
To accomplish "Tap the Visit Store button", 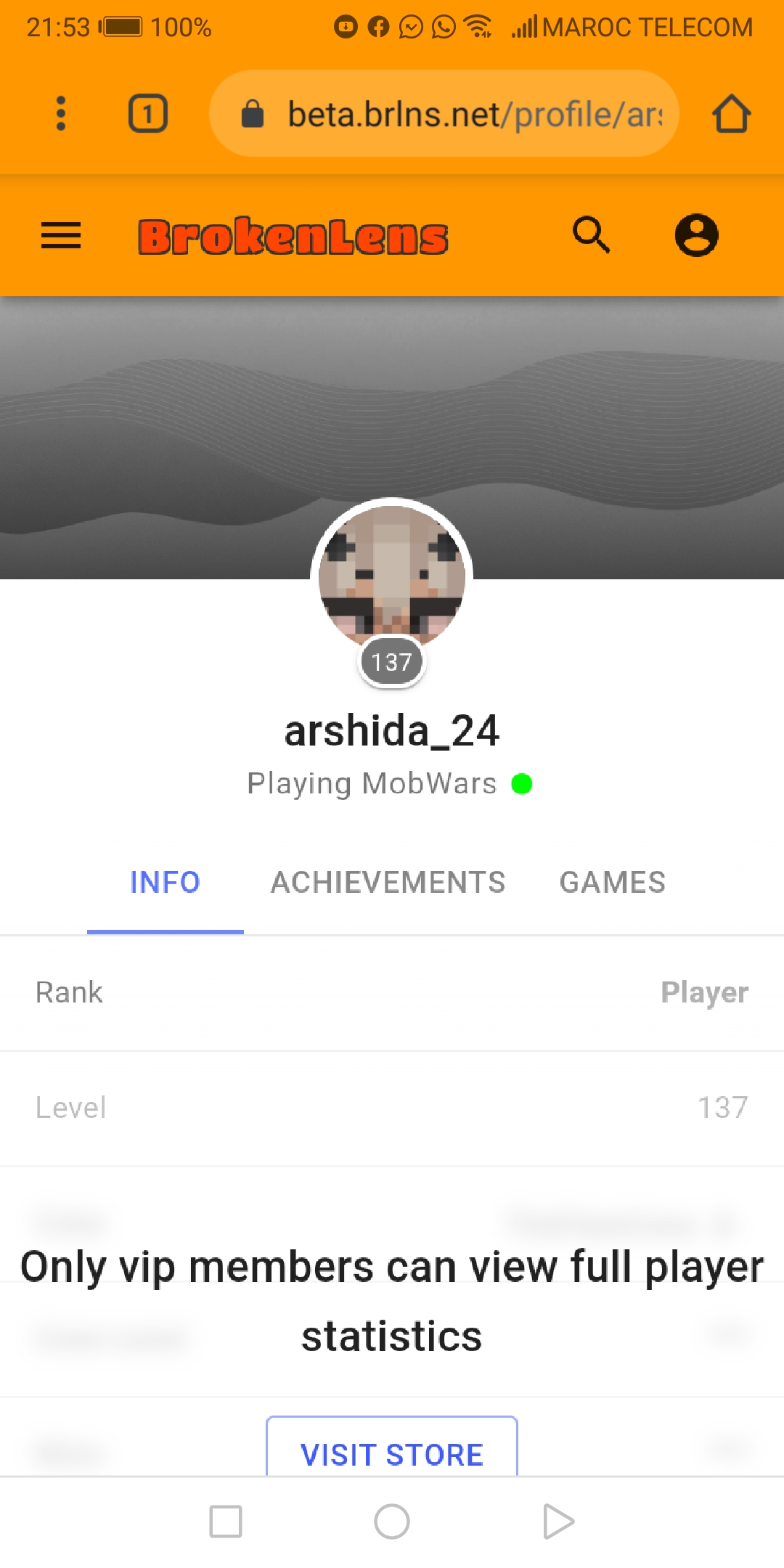I will pyautogui.click(x=392, y=1447).
